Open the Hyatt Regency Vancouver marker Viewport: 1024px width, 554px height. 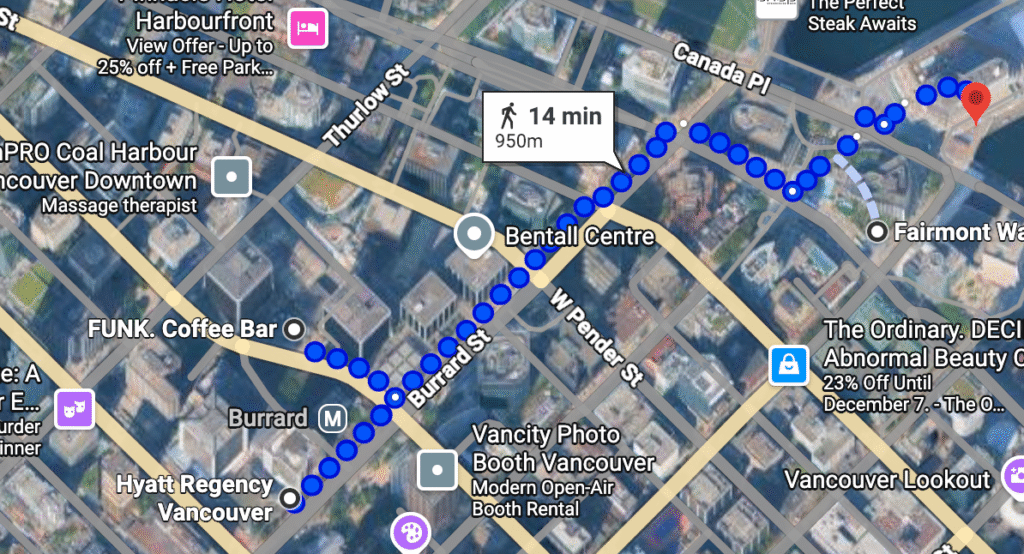290,497
